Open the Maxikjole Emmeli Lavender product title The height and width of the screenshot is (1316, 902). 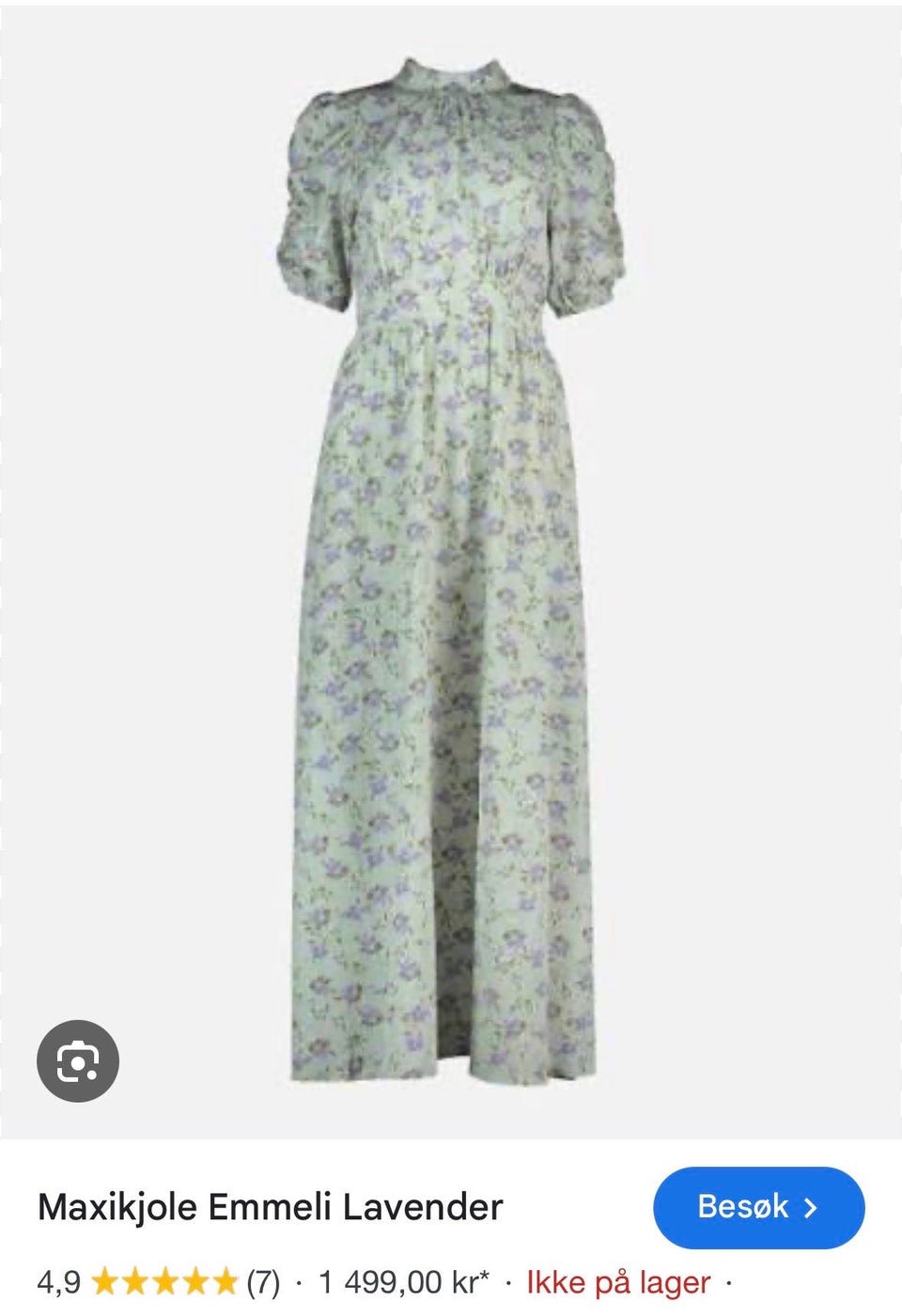[x=271, y=1207]
